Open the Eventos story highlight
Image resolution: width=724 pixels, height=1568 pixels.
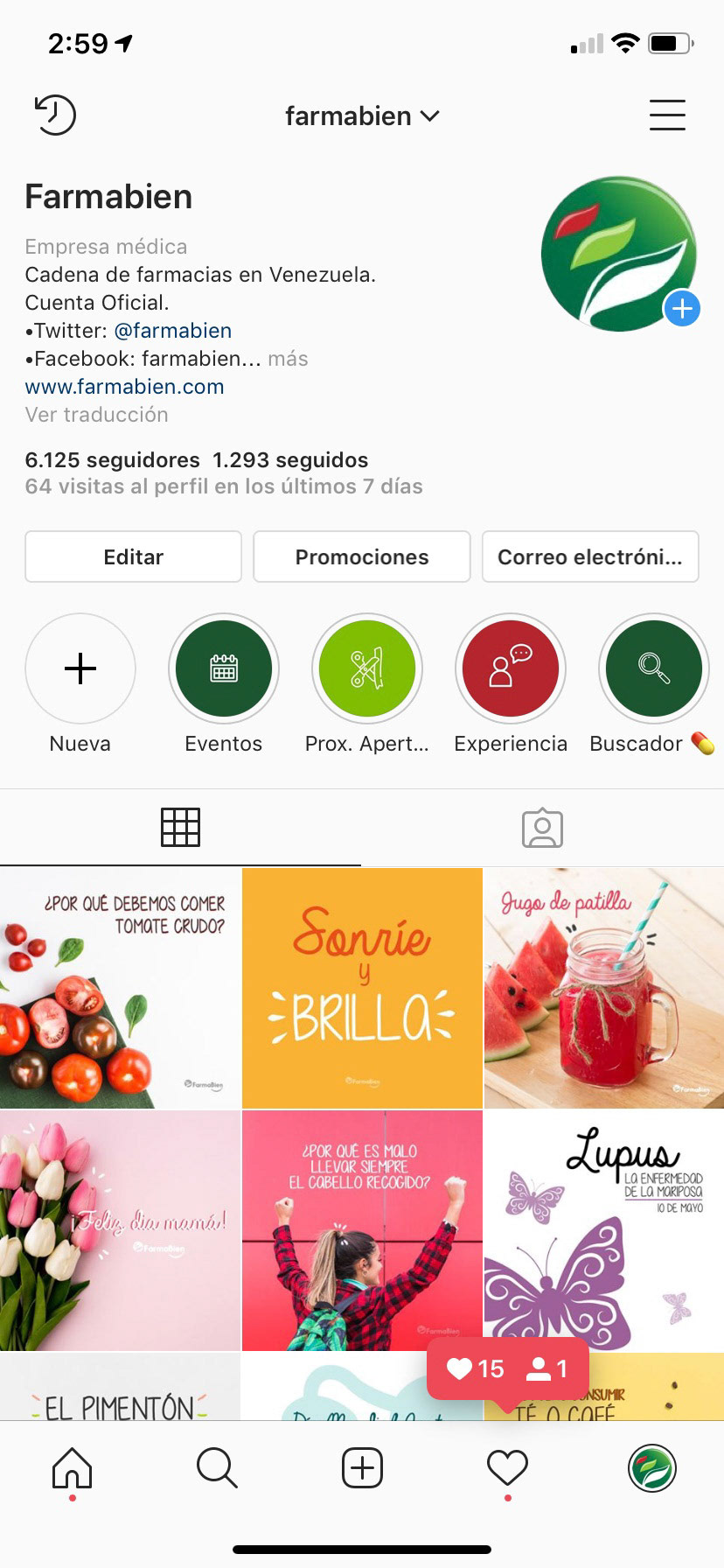click(x=224, y=669)
